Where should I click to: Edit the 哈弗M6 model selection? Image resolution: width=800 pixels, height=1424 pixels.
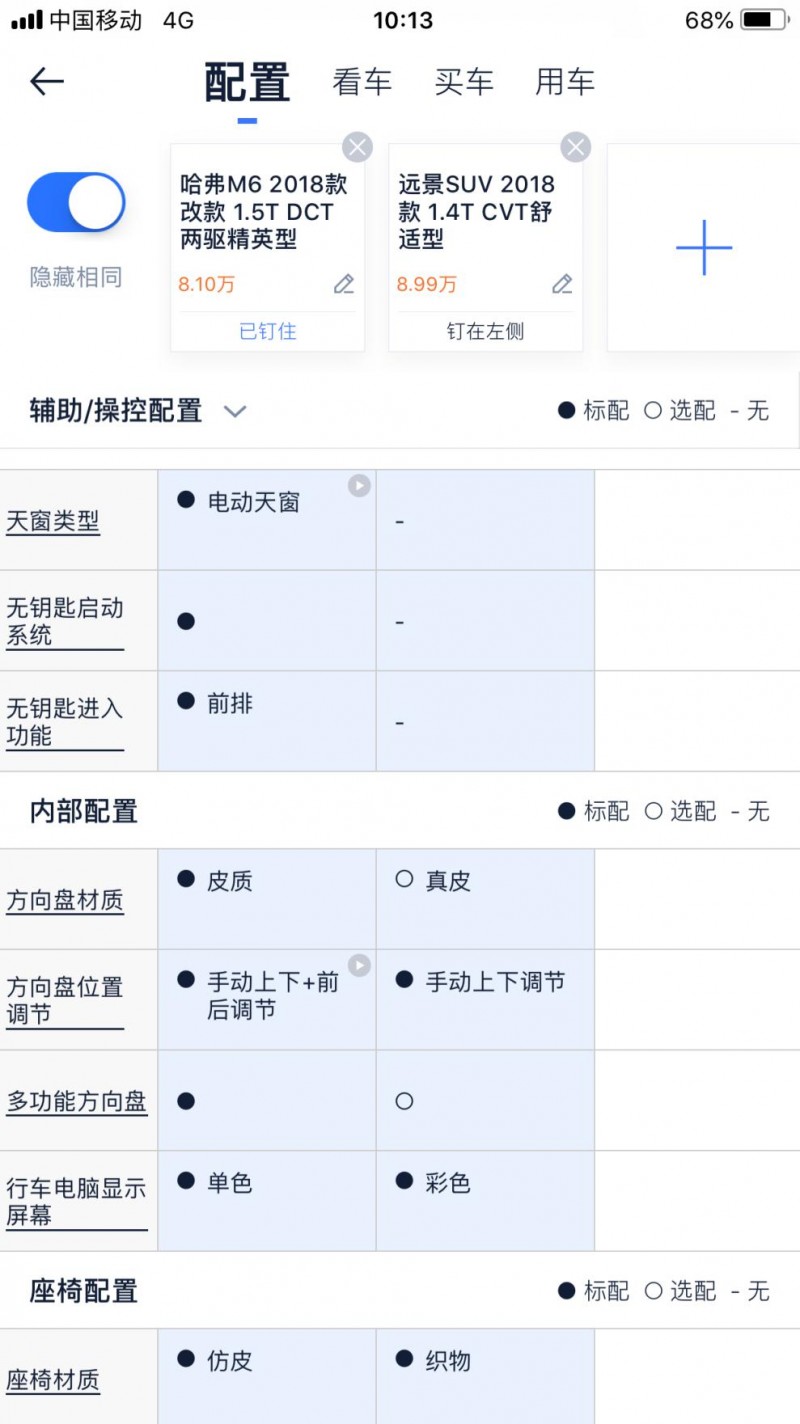(344, 284)
